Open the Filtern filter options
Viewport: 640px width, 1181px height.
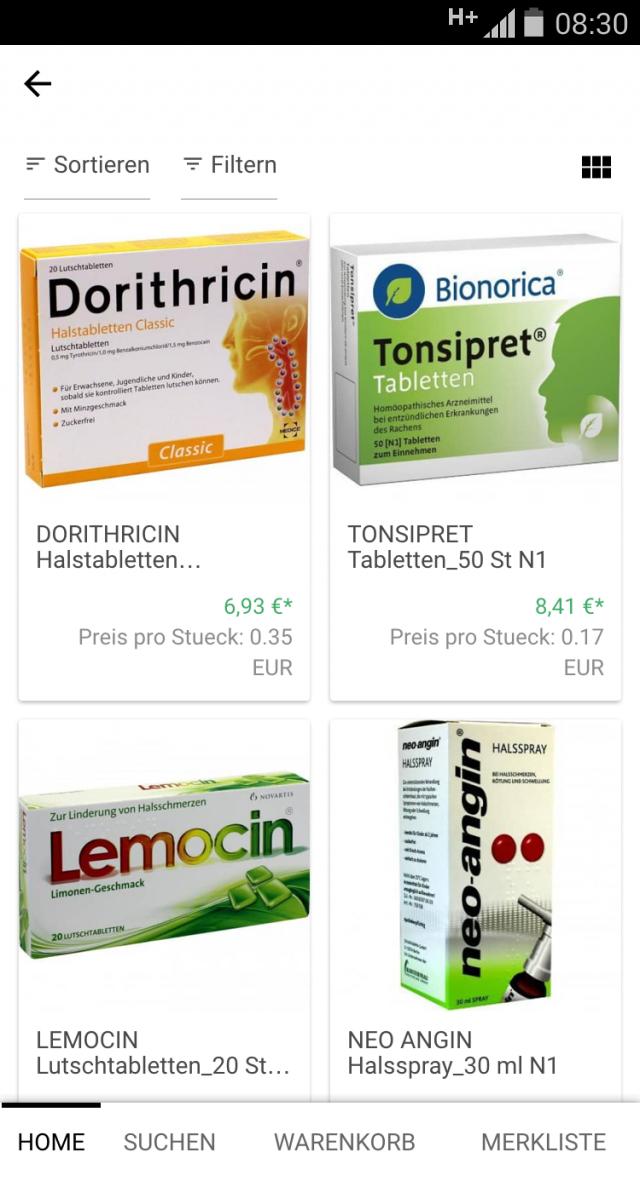[x=229, y=165]
